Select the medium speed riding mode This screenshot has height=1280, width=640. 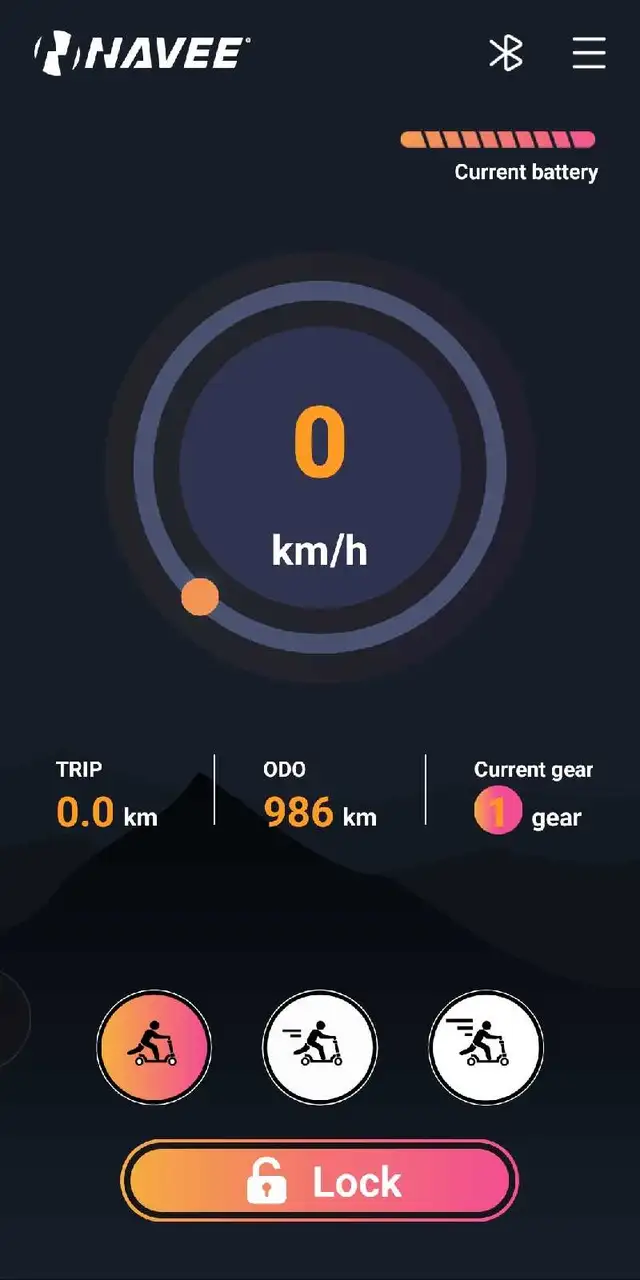click(320, 1047)
